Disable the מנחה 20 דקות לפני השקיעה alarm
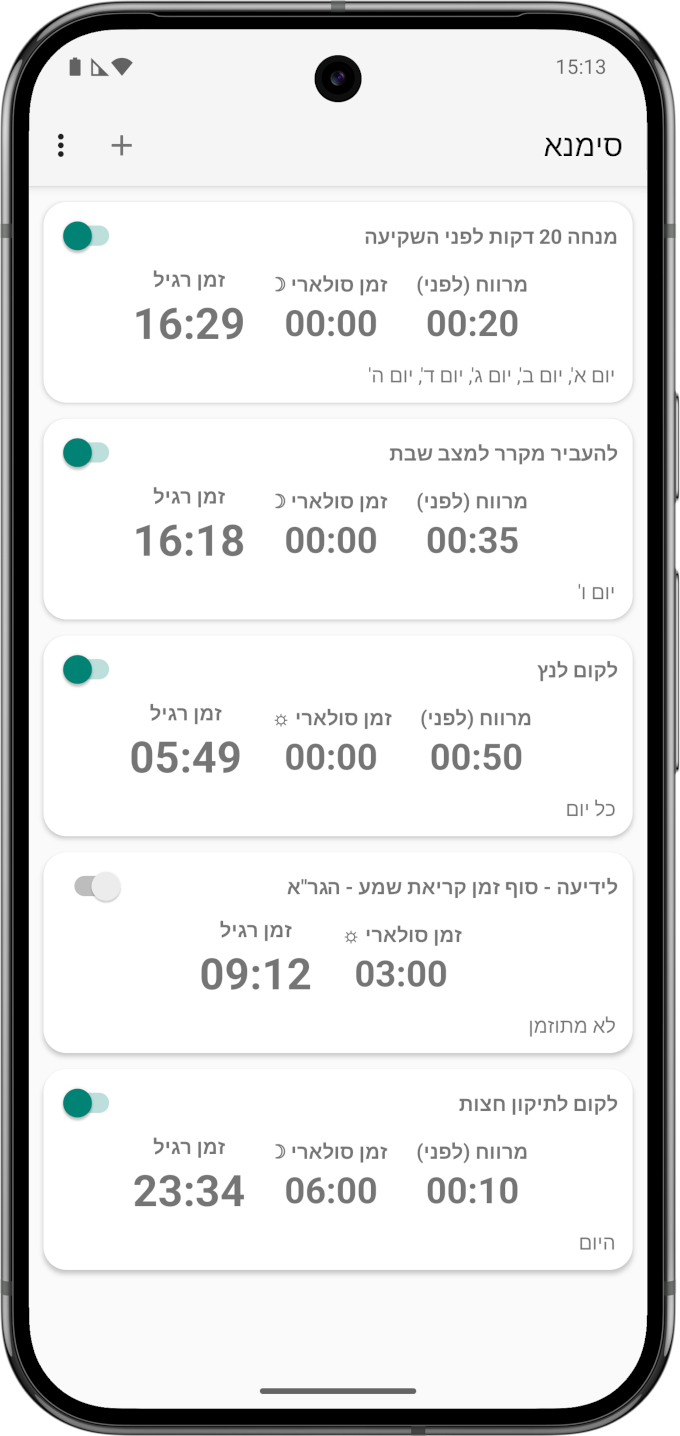This screenshot has width=680, height=1436. (x=86, y=236)
